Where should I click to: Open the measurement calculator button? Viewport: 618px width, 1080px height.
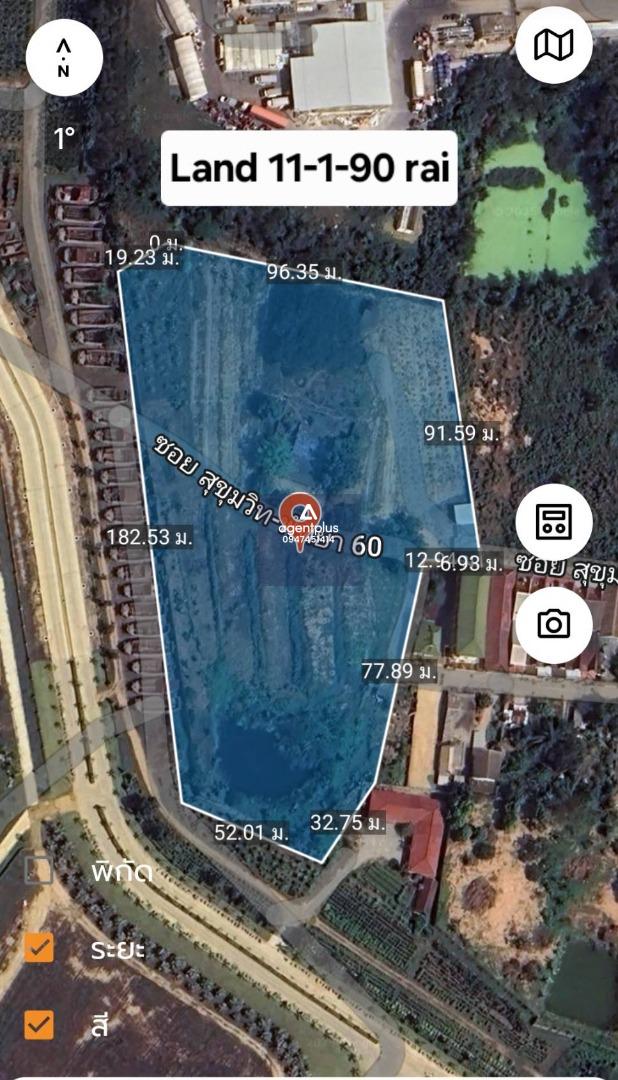point(553,521)
